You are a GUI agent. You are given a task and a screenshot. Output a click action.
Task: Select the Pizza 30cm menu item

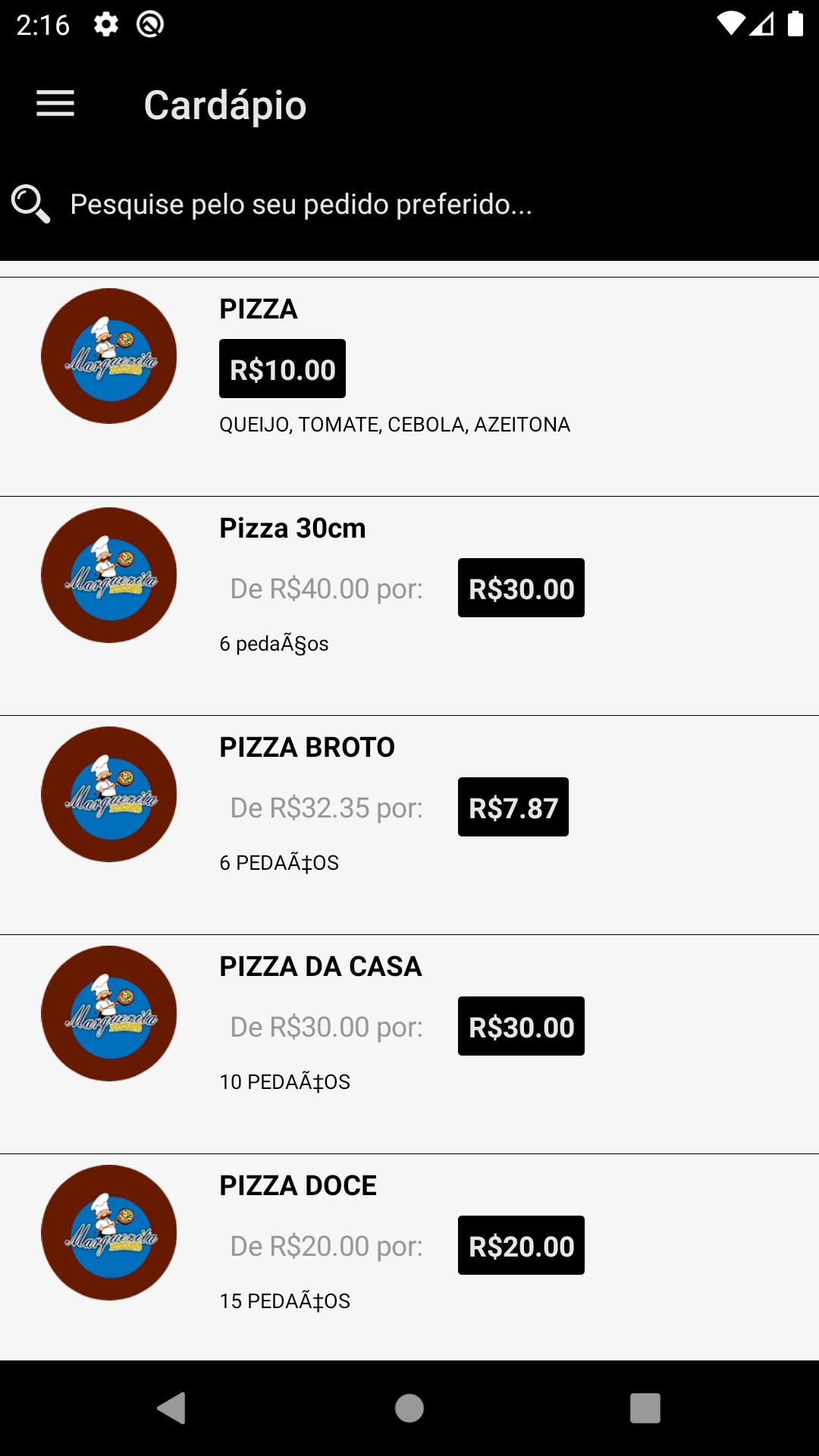(409, 606)
